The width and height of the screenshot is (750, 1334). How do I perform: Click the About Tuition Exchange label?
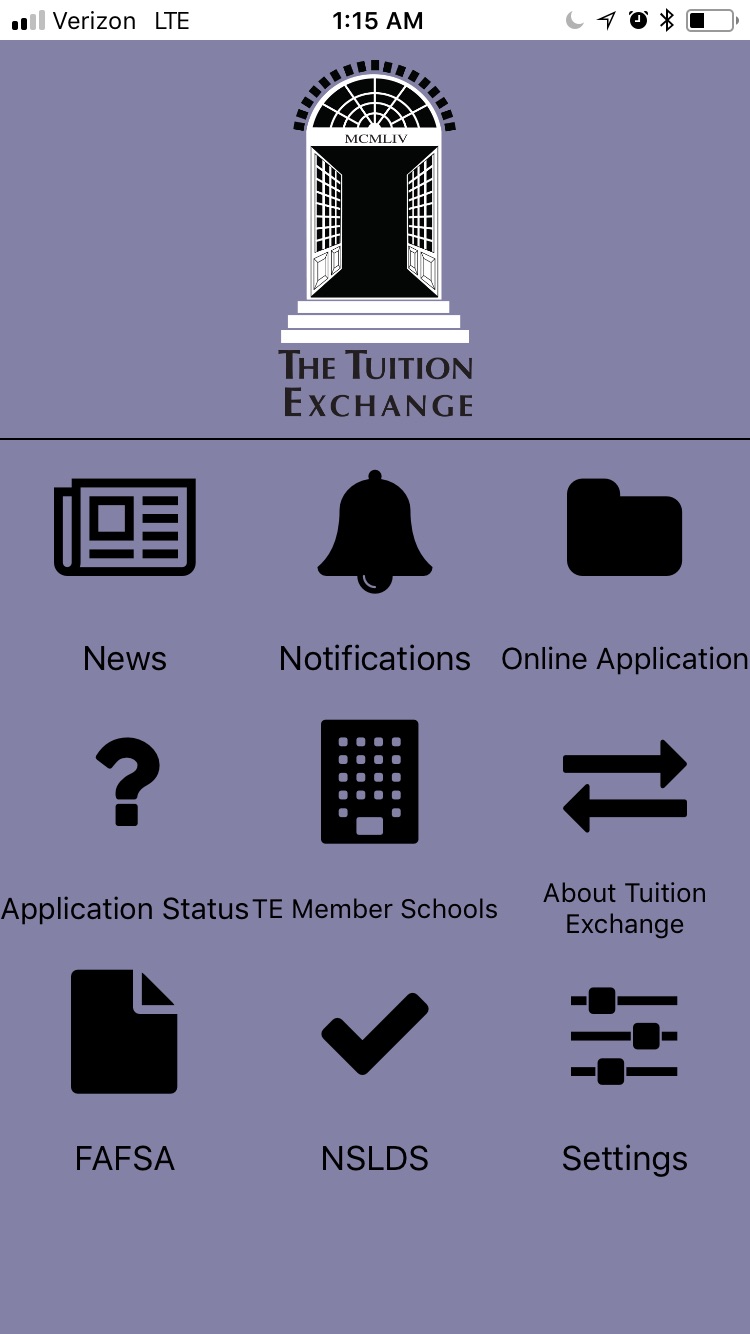(x=624, y=909)
